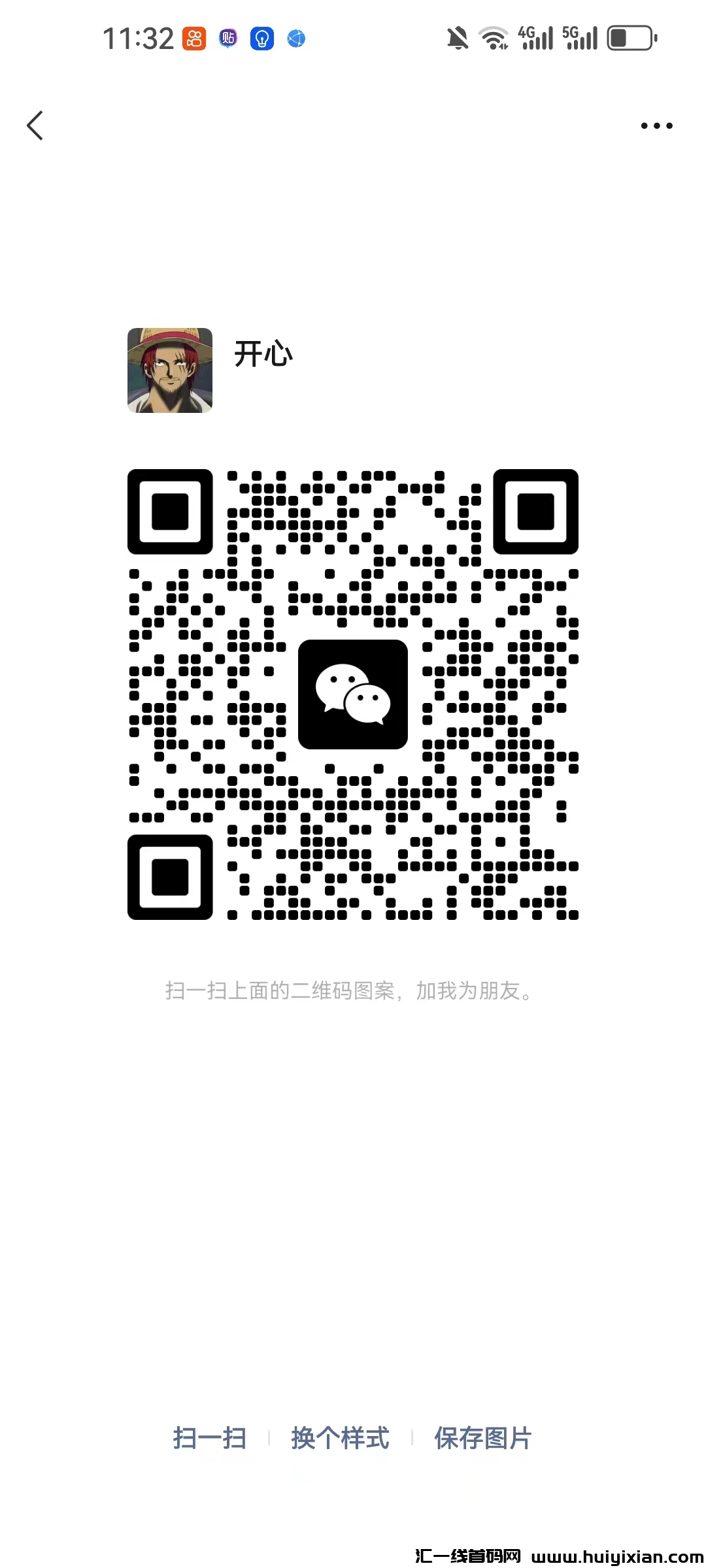The width and height of the screenshot is (706, 1568).
Task: Open the more options menu (three dots)
Action: tap(656, 125)
